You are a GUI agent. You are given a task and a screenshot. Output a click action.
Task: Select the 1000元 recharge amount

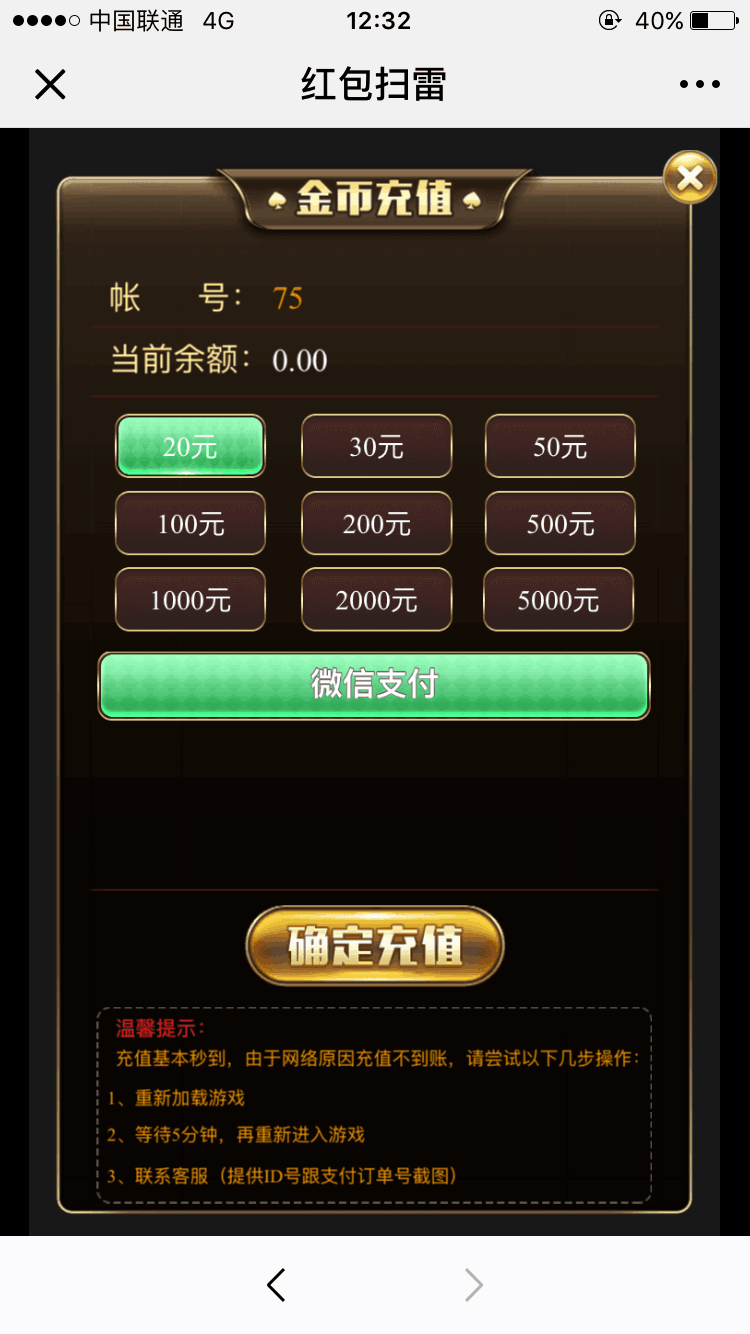pyautogui.click(x=190, y=600)
